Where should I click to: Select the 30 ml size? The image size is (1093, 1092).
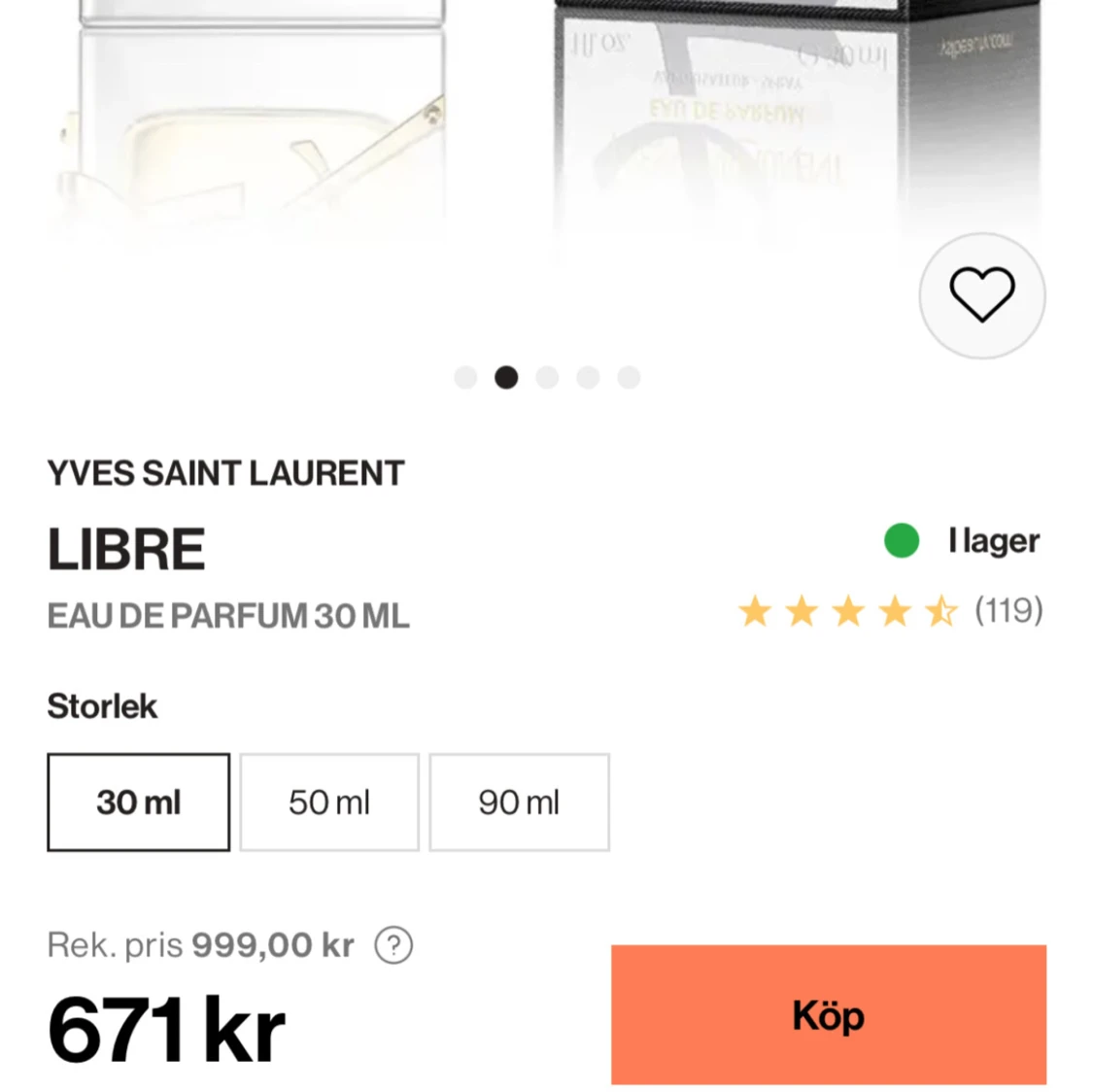[138, 802]
